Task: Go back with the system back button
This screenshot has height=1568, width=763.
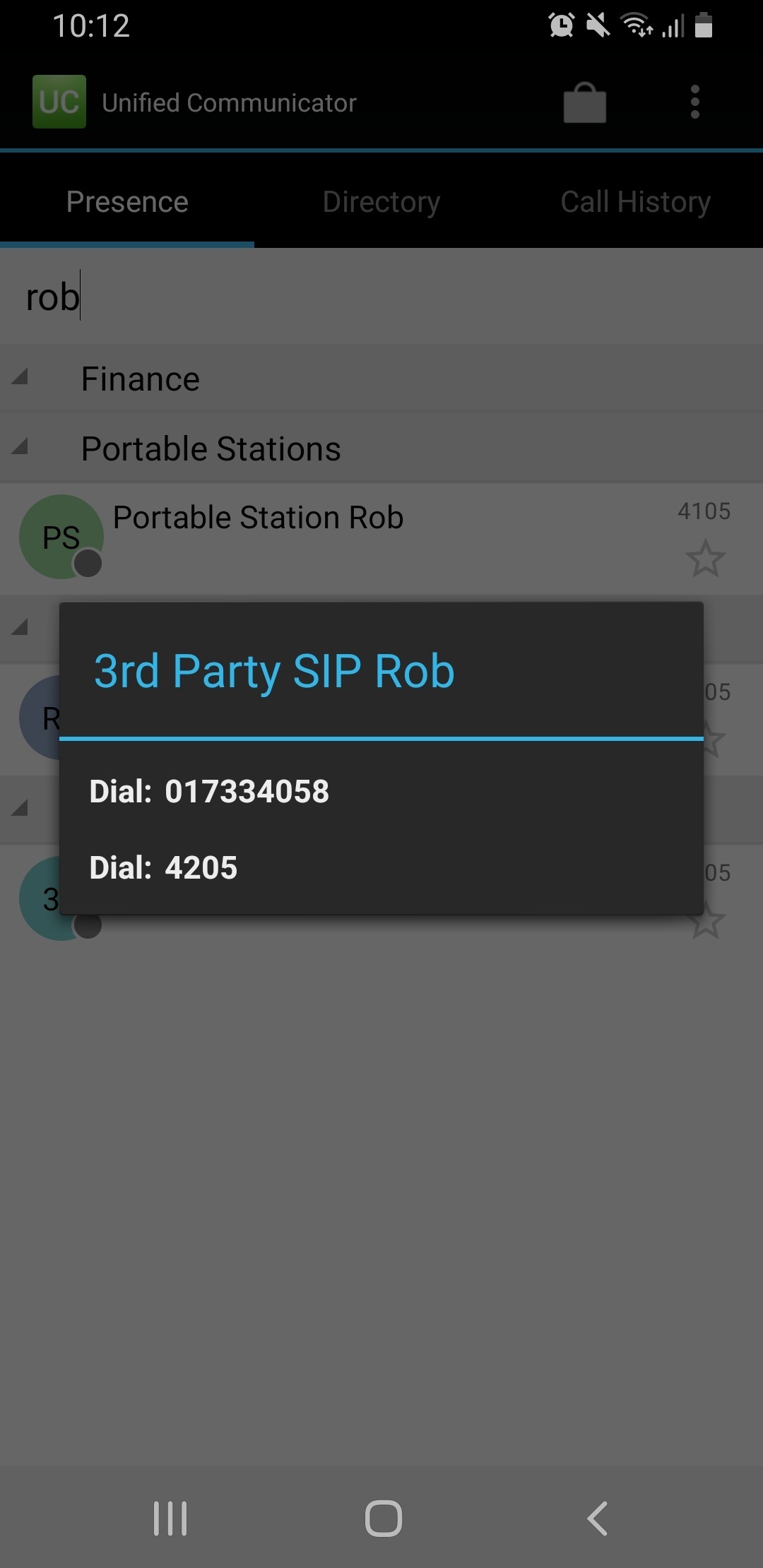Action: tap(598, 1518)
